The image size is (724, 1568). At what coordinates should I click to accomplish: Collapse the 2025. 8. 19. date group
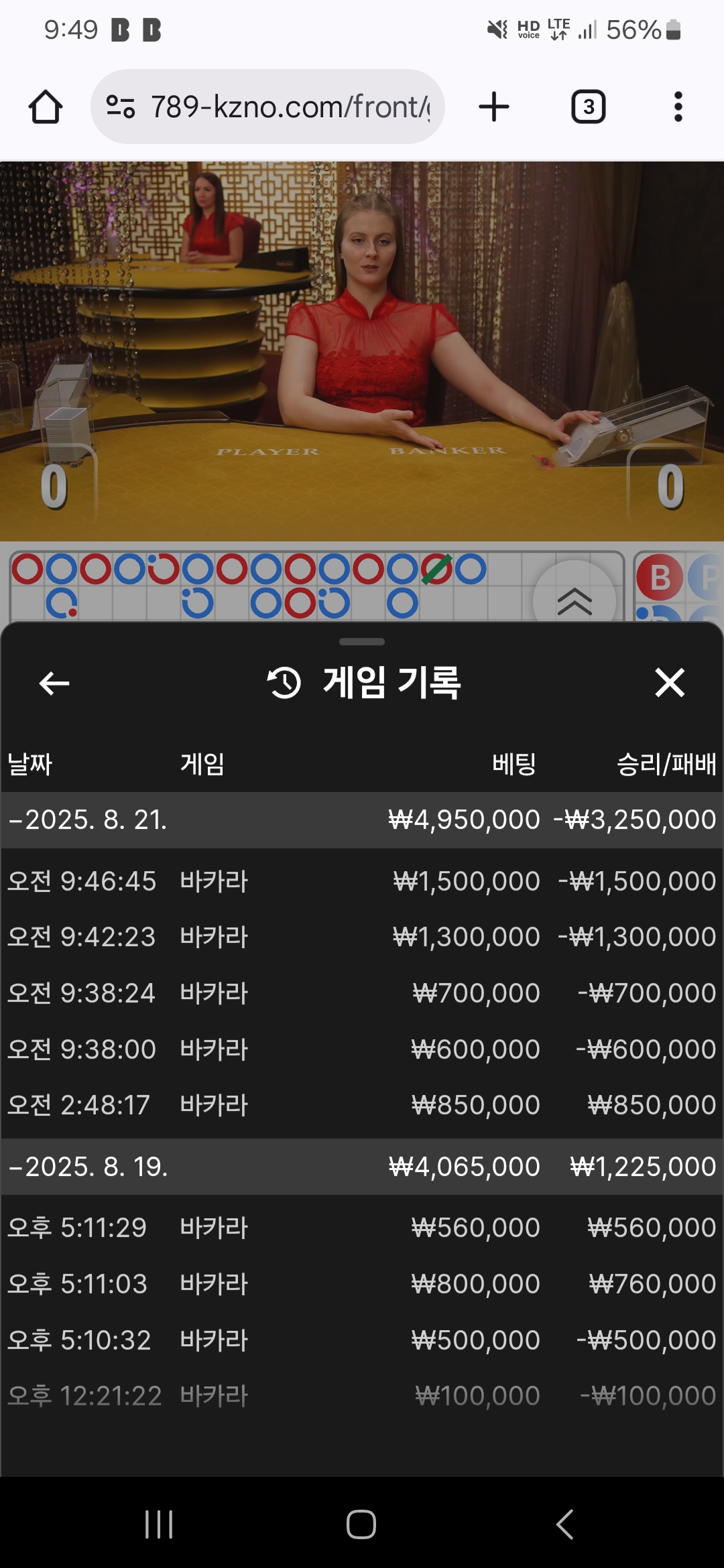tap(87, 1167)
